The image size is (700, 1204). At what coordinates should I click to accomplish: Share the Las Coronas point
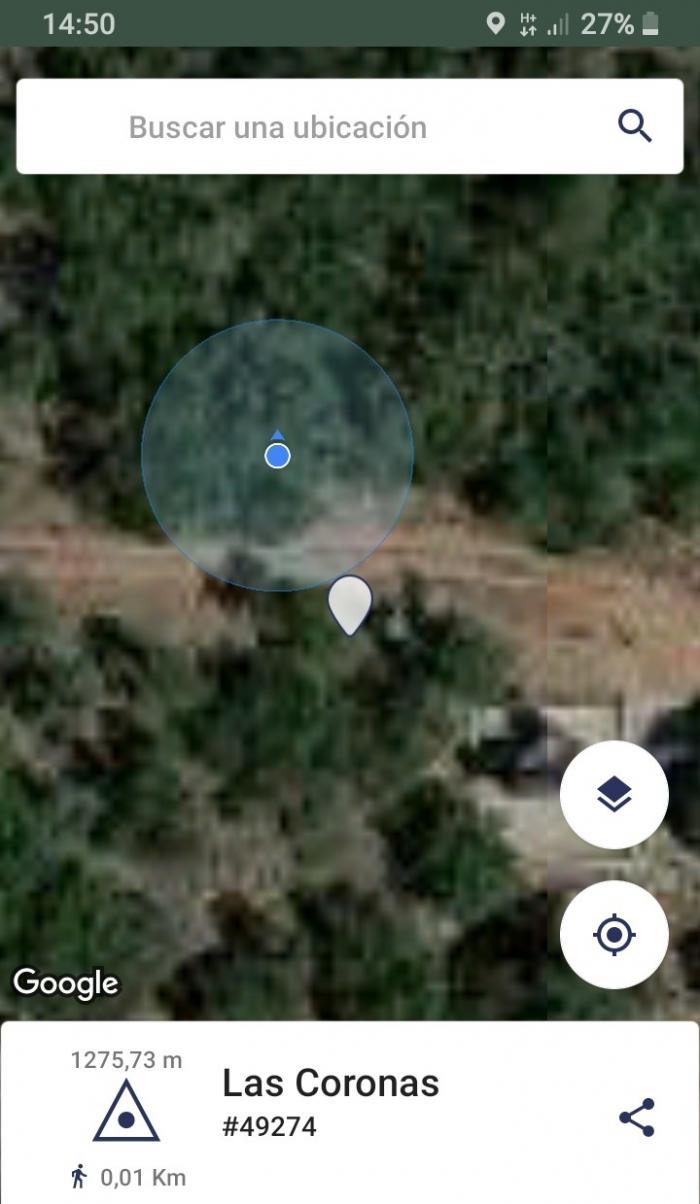pos(636,1117)
